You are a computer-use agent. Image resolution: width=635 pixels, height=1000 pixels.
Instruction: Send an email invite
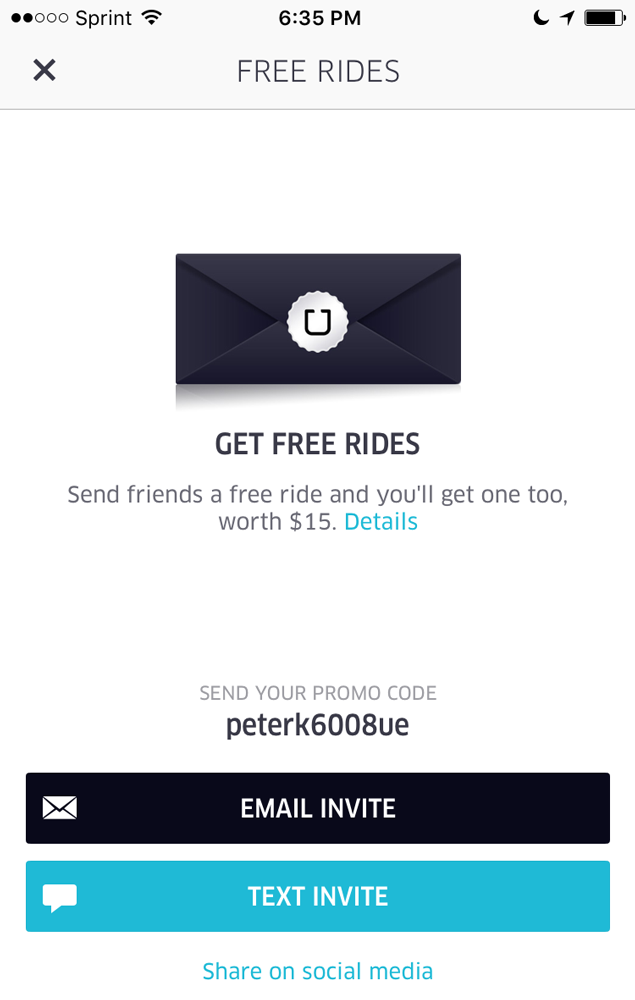pos(317,808)
